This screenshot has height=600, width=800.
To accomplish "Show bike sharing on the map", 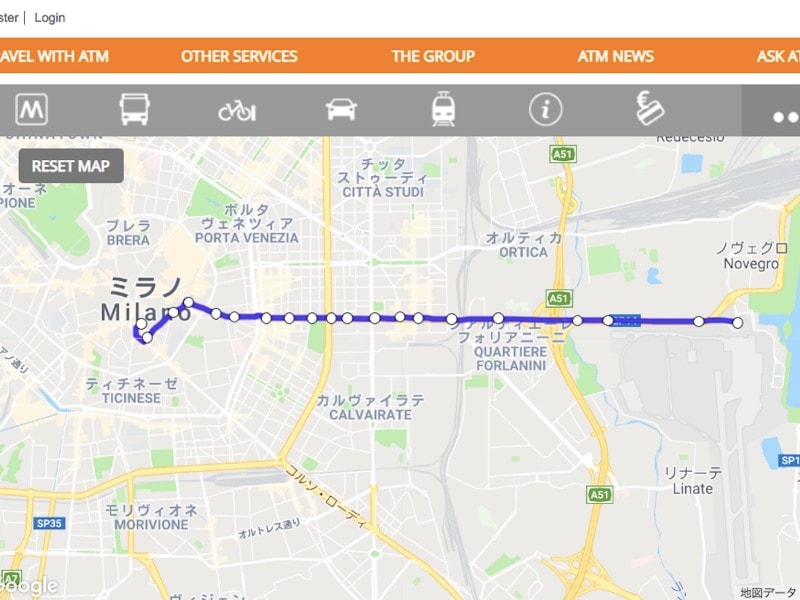I will [237, 110].
